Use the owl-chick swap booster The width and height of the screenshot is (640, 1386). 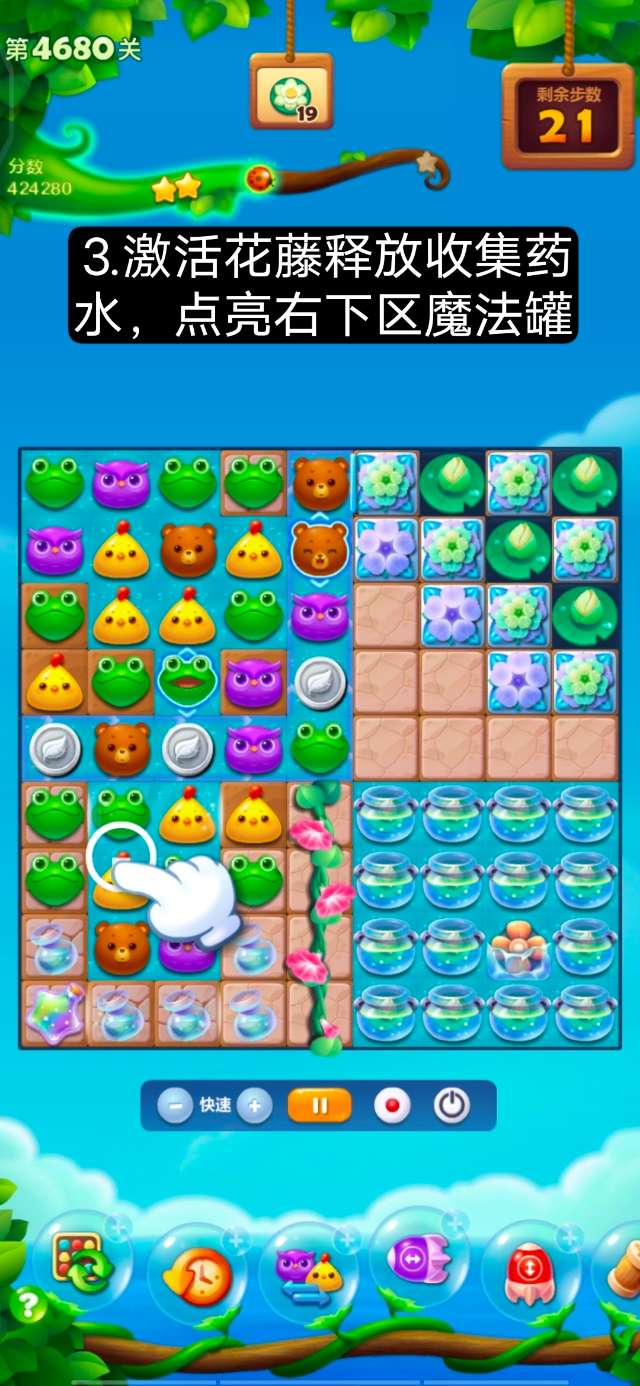309,1270
